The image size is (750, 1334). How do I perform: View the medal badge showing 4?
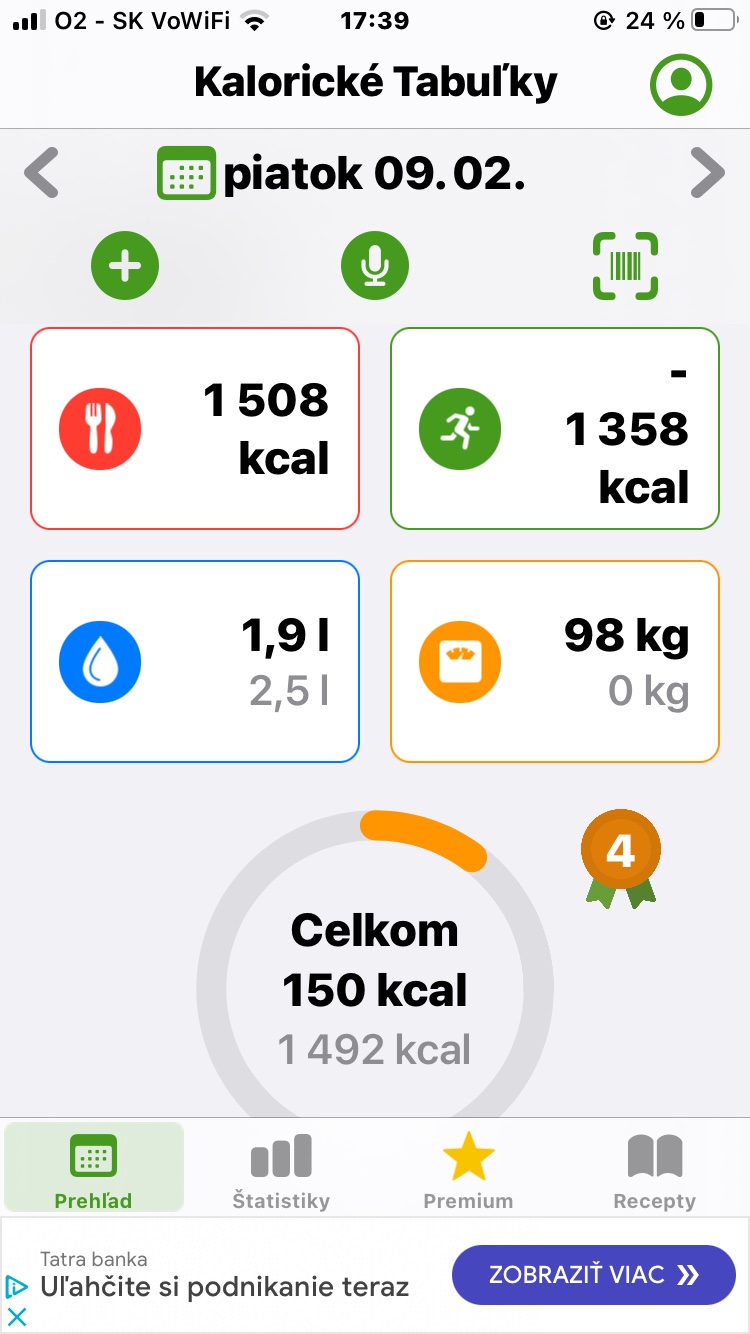tap(621, 855)
